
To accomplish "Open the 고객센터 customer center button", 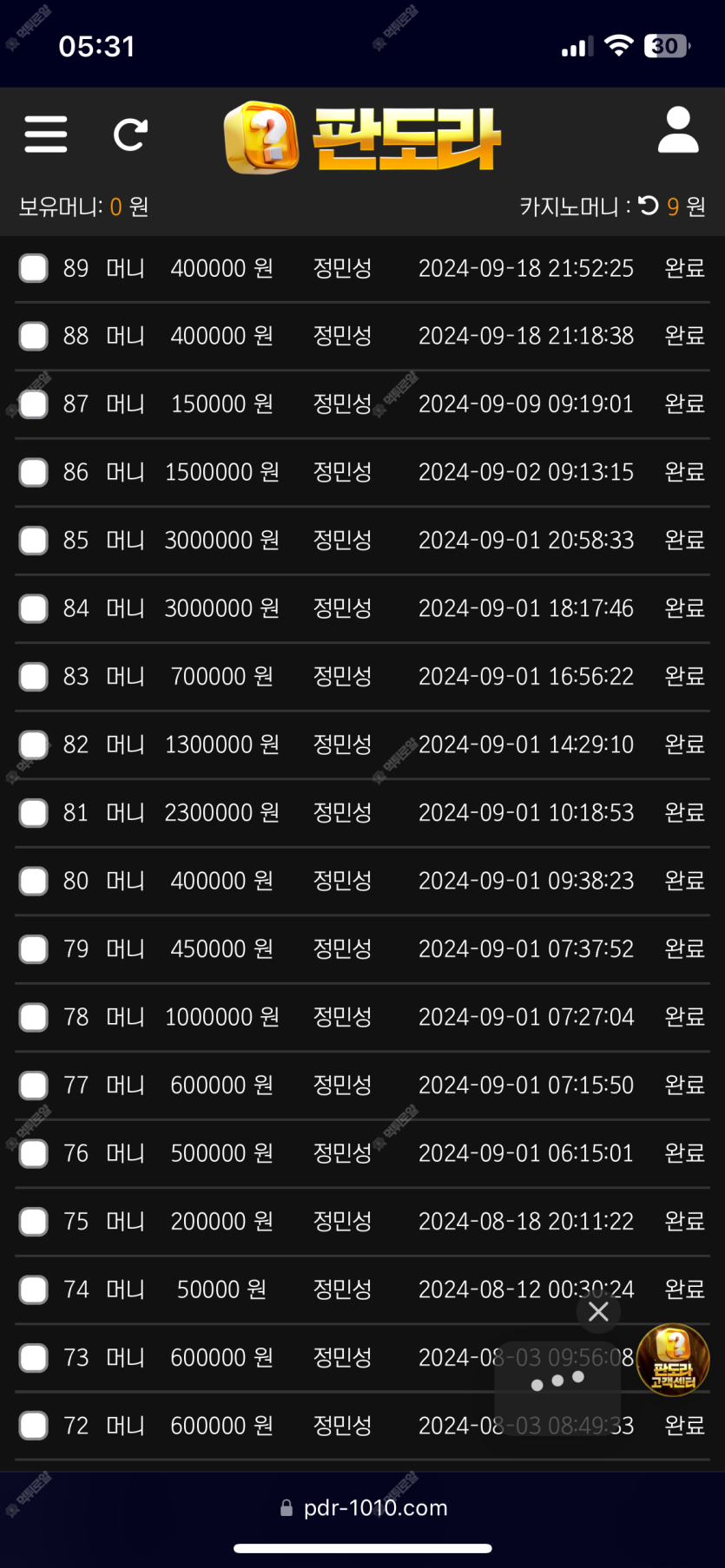I will pyautogui.click(x=673, y=1359).
